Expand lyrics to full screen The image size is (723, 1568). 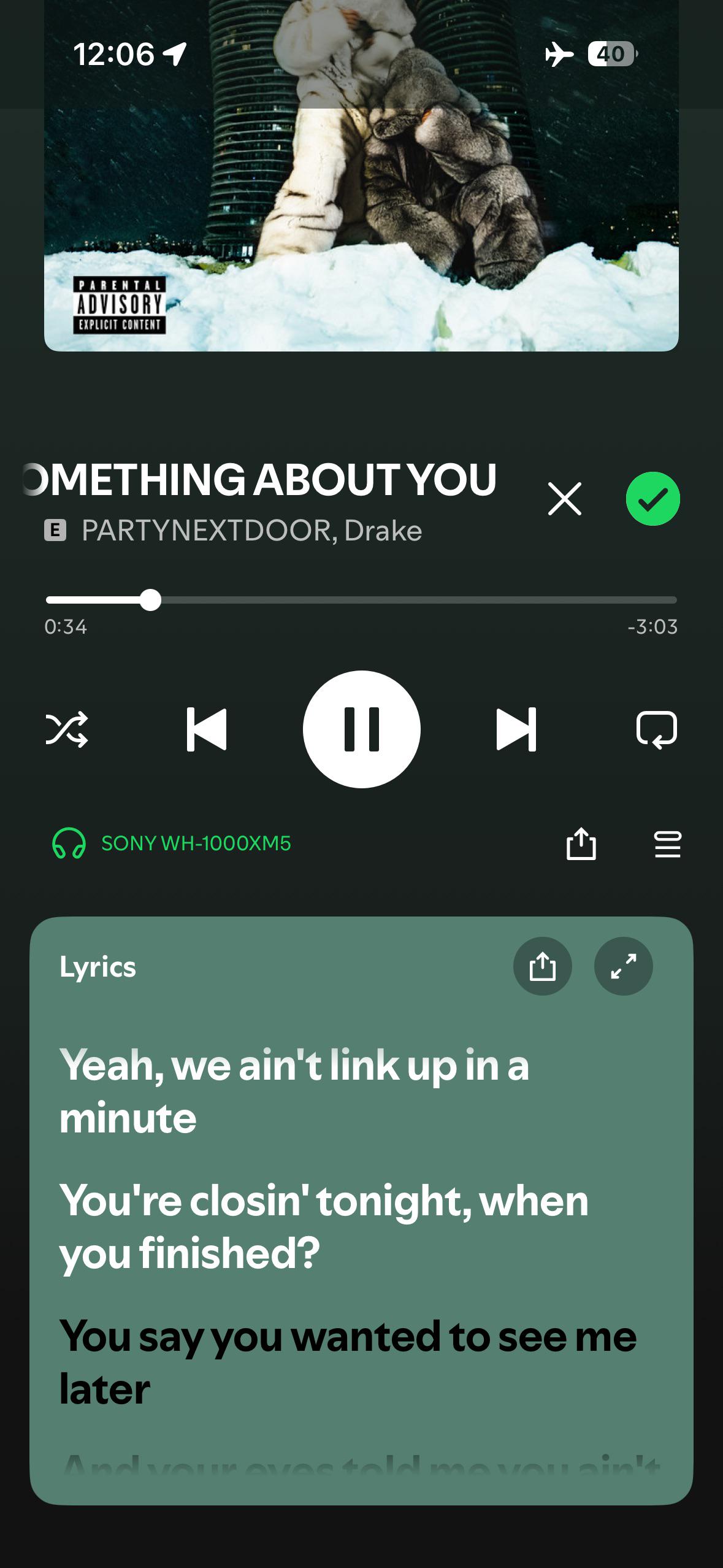[623, 966]
